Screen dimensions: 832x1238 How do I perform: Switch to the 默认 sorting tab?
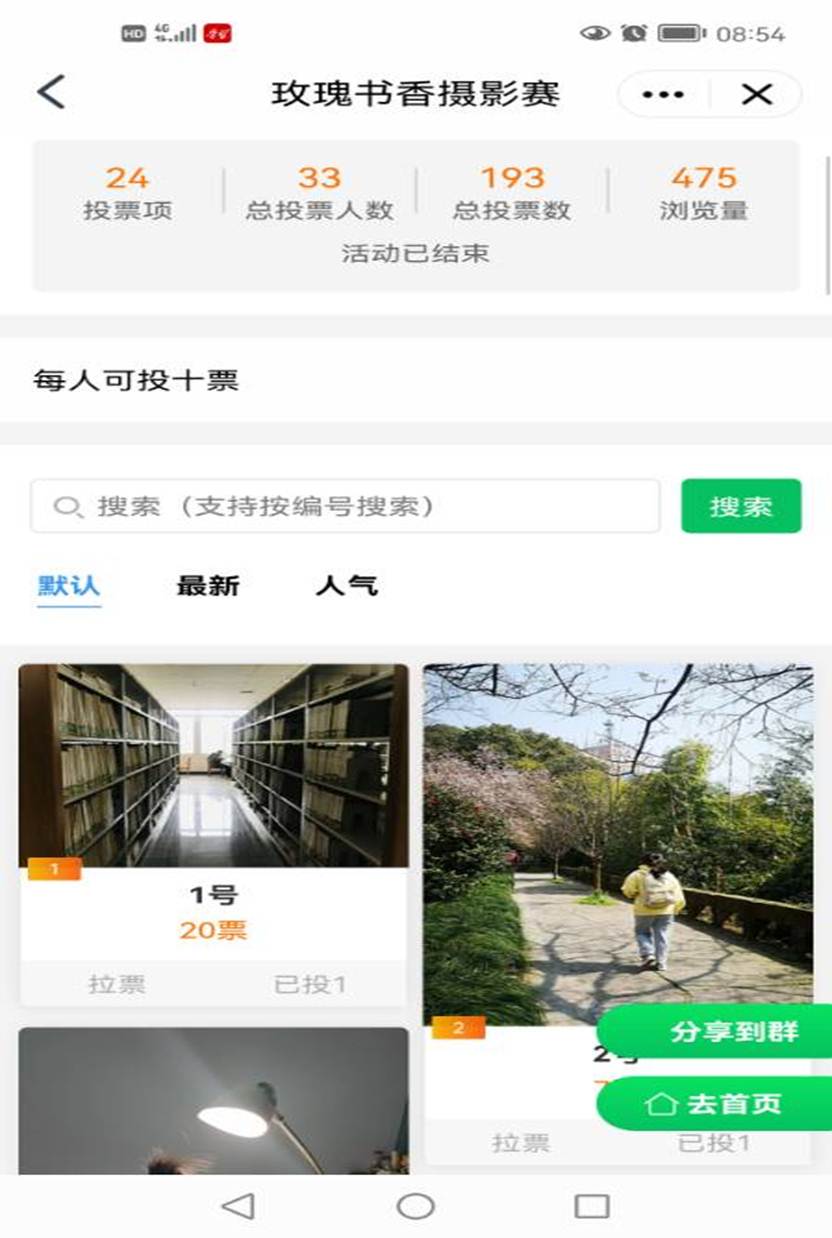click(x=69, y=586)
